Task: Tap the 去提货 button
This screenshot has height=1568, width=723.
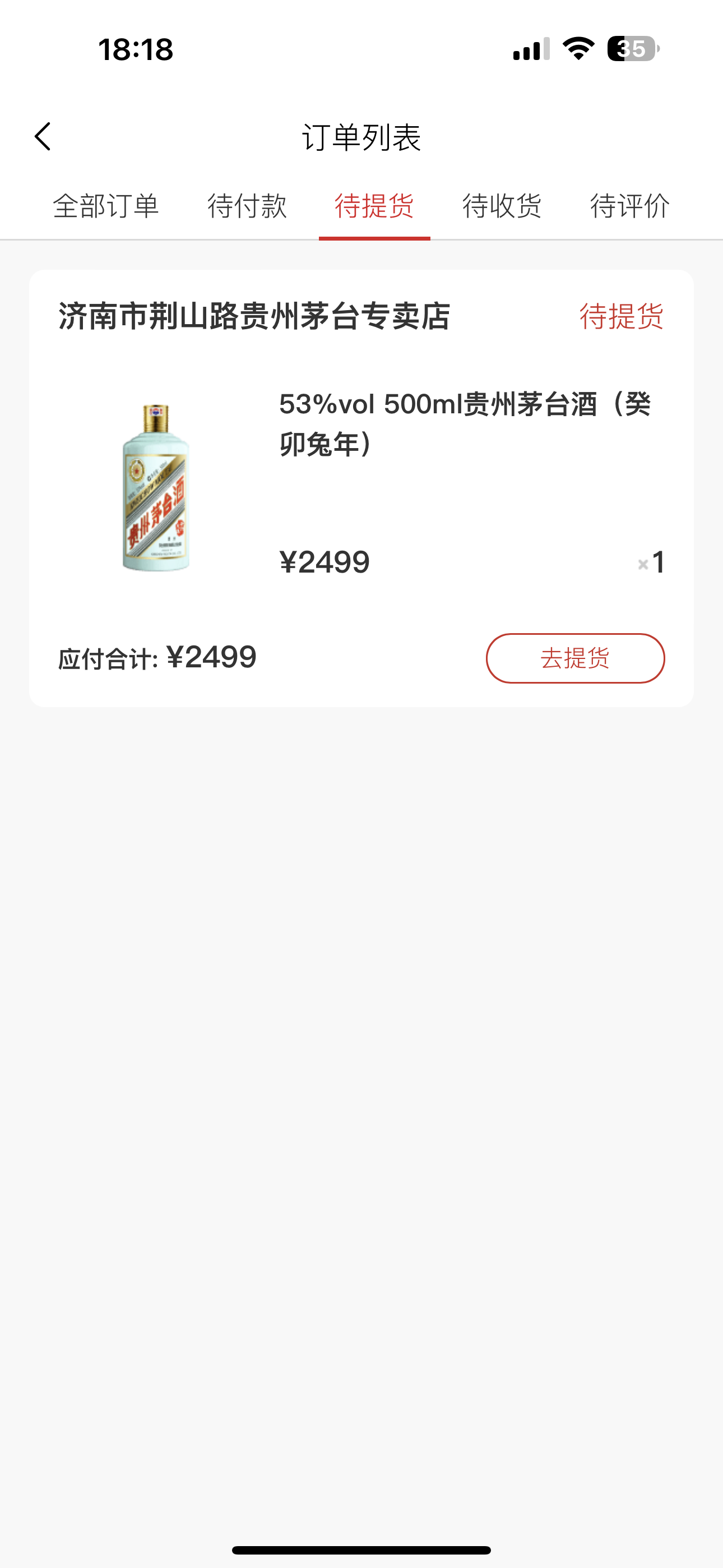Action: pyautogui.click(x=574, y=658)
